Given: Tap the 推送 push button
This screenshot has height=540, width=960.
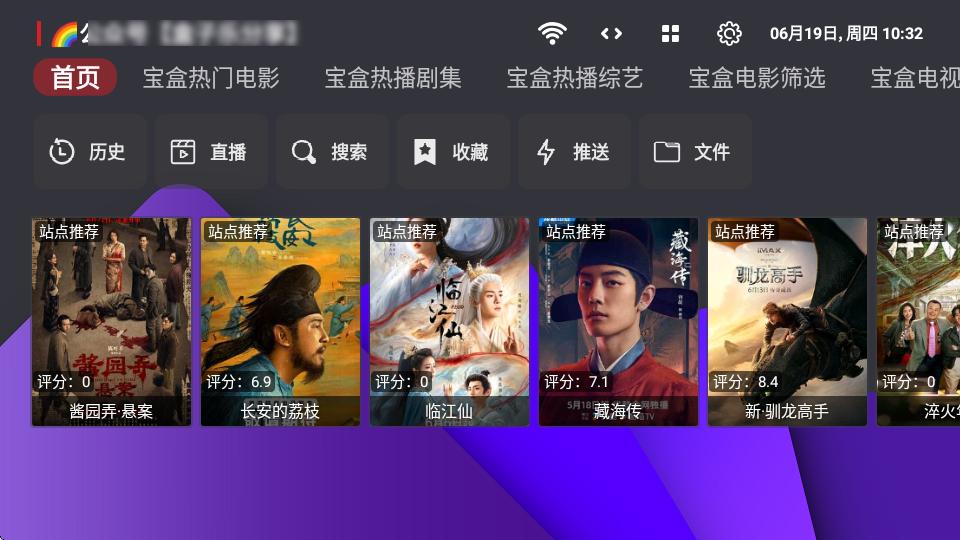Looking at the screenshot, I should click(574, 152).
